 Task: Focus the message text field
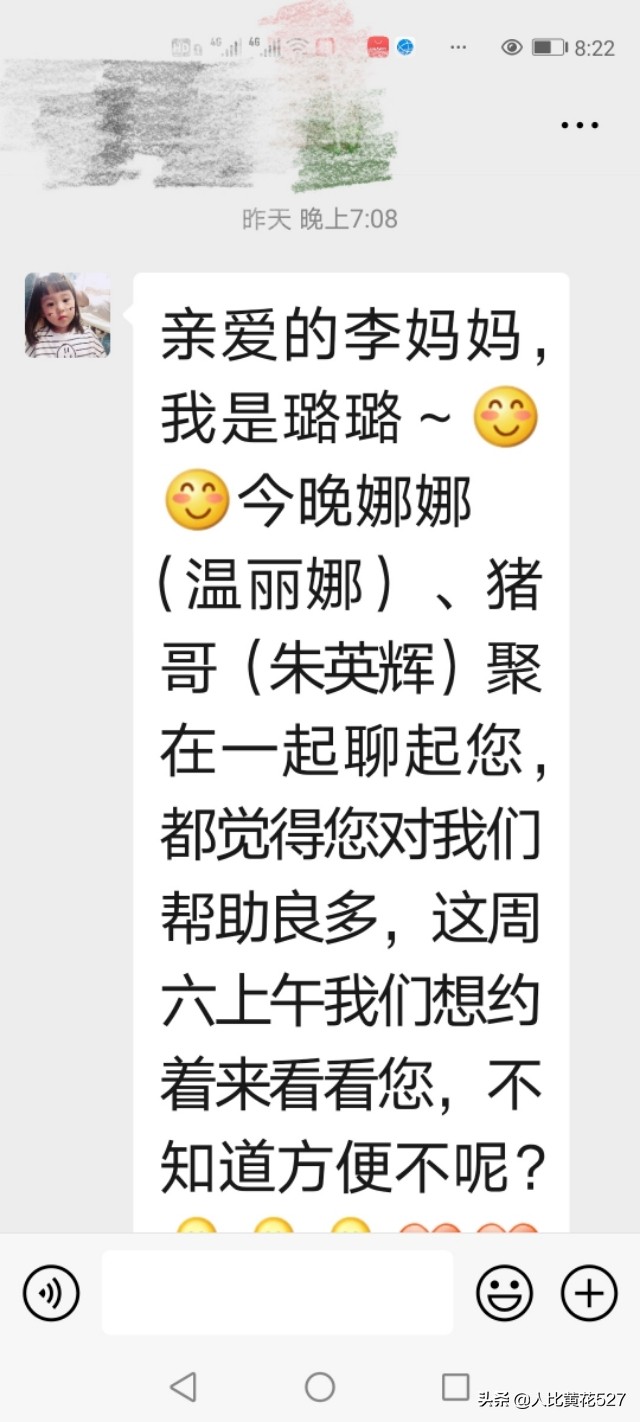tap(277, 1292)
